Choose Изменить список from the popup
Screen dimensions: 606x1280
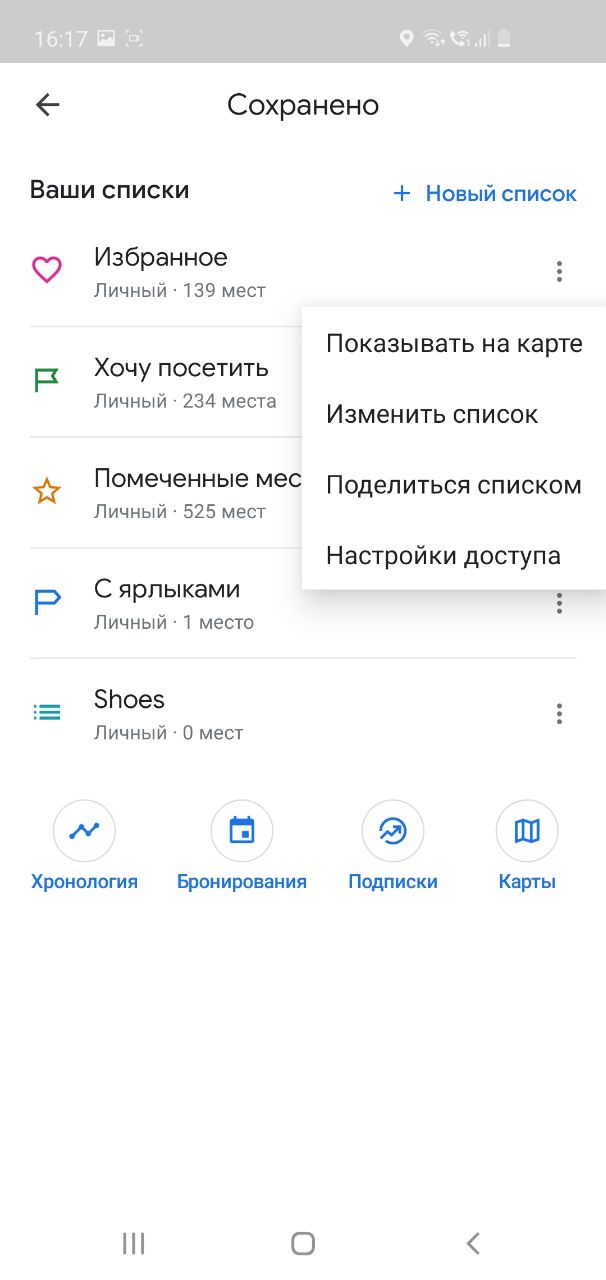tap(454, 414)
